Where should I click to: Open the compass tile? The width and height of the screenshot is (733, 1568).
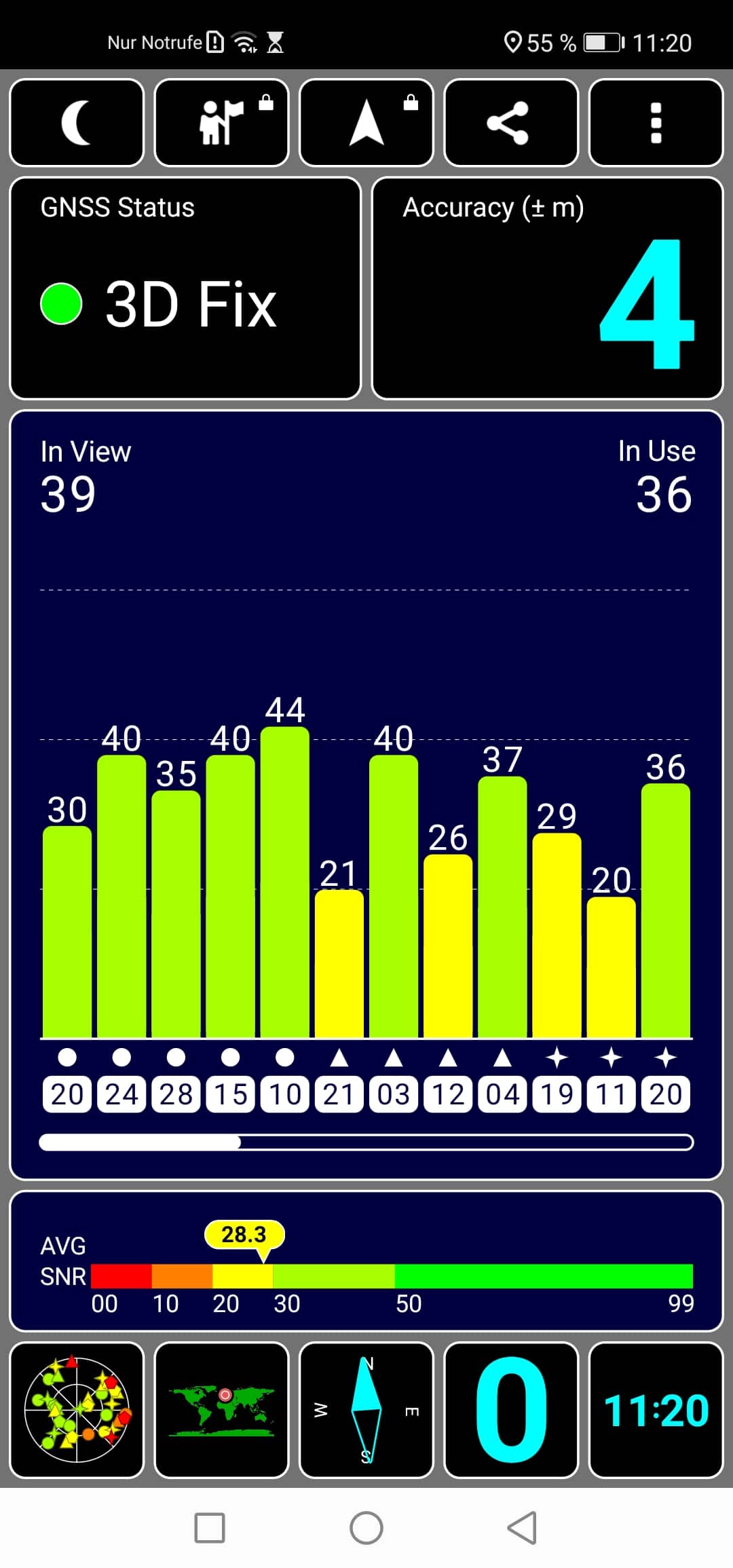click(x=366, y=1410)
